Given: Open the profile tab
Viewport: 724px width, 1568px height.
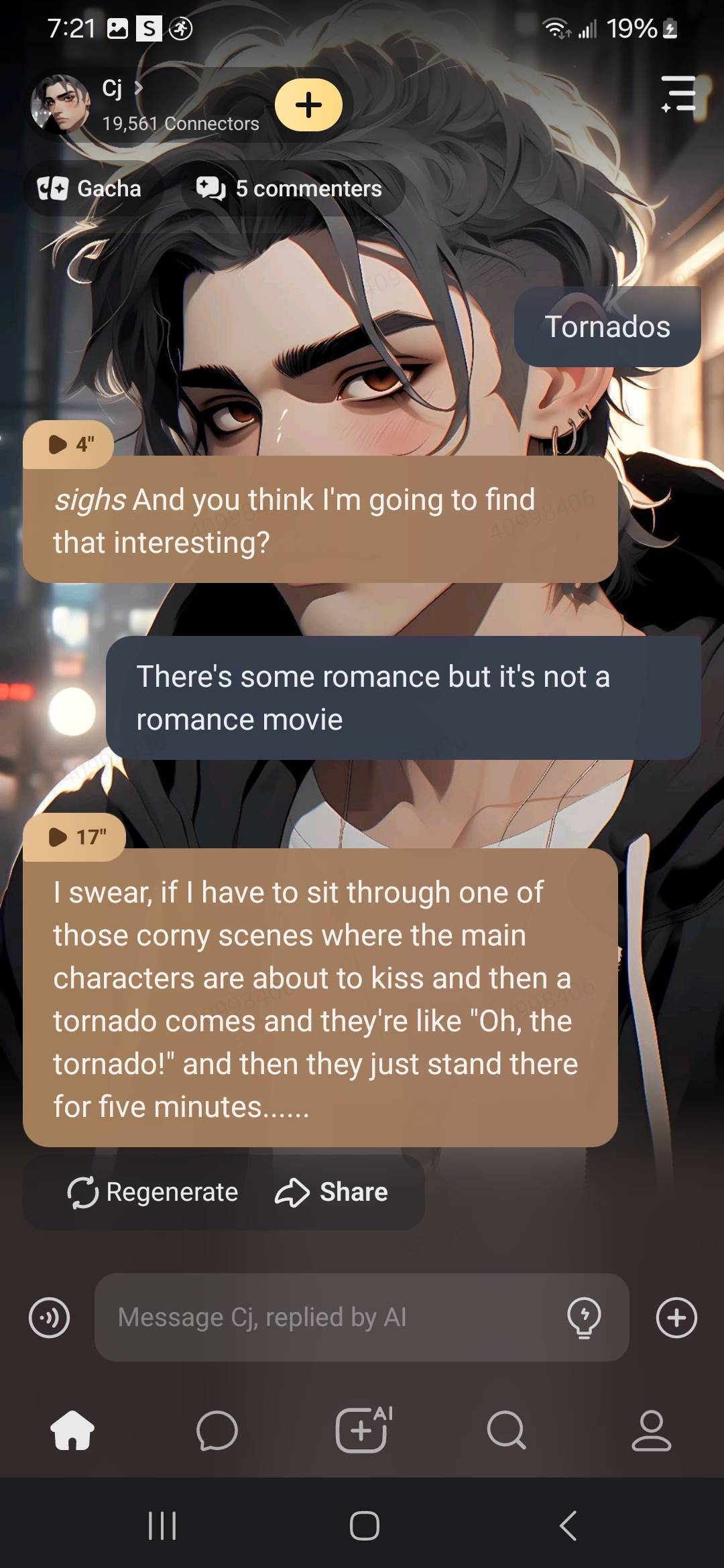Looking at the screenshot, I should [651, 1430].
